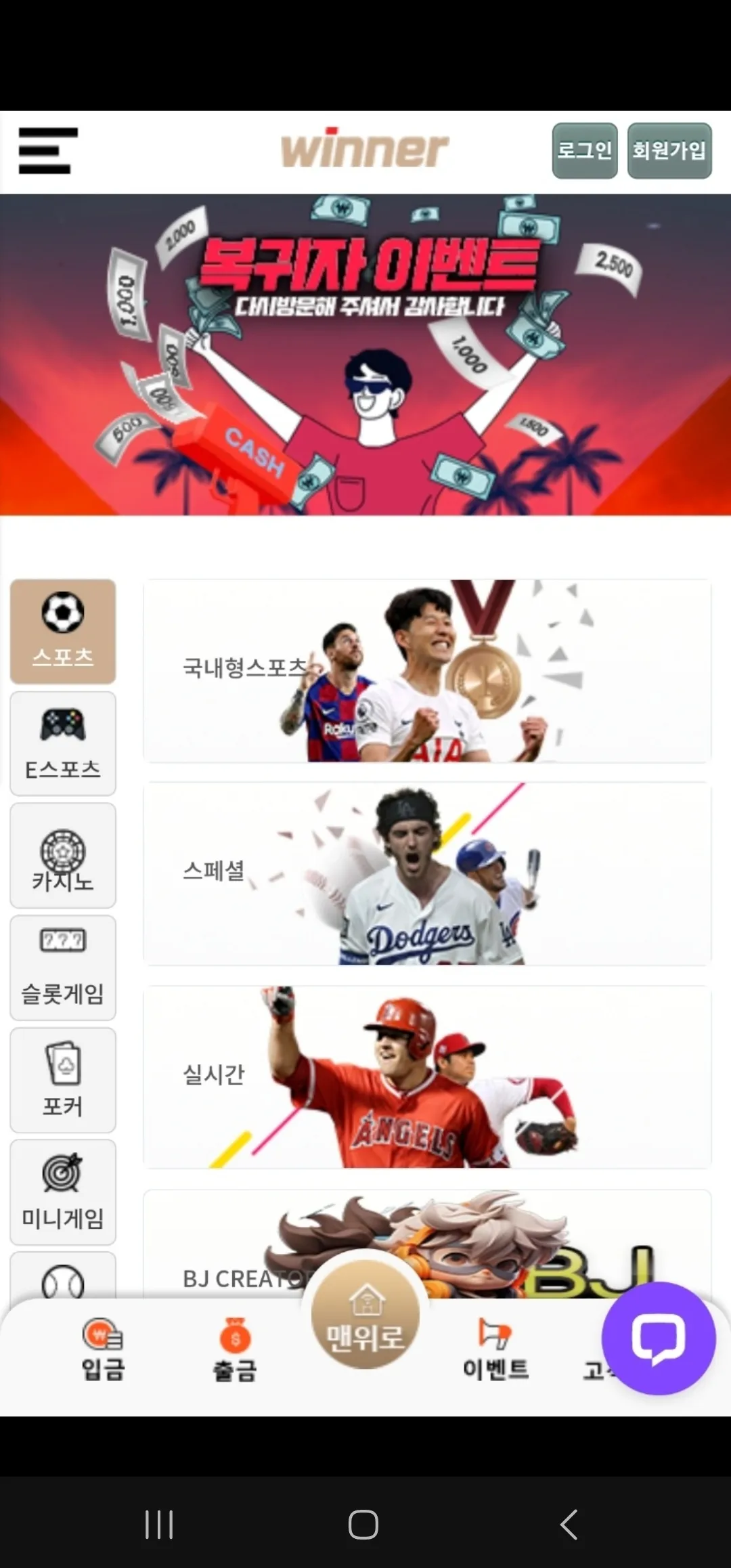This screenshot has width=731, height=1568.
Task: Open the 복귀자 이벤트 banner
Action: 365,355
